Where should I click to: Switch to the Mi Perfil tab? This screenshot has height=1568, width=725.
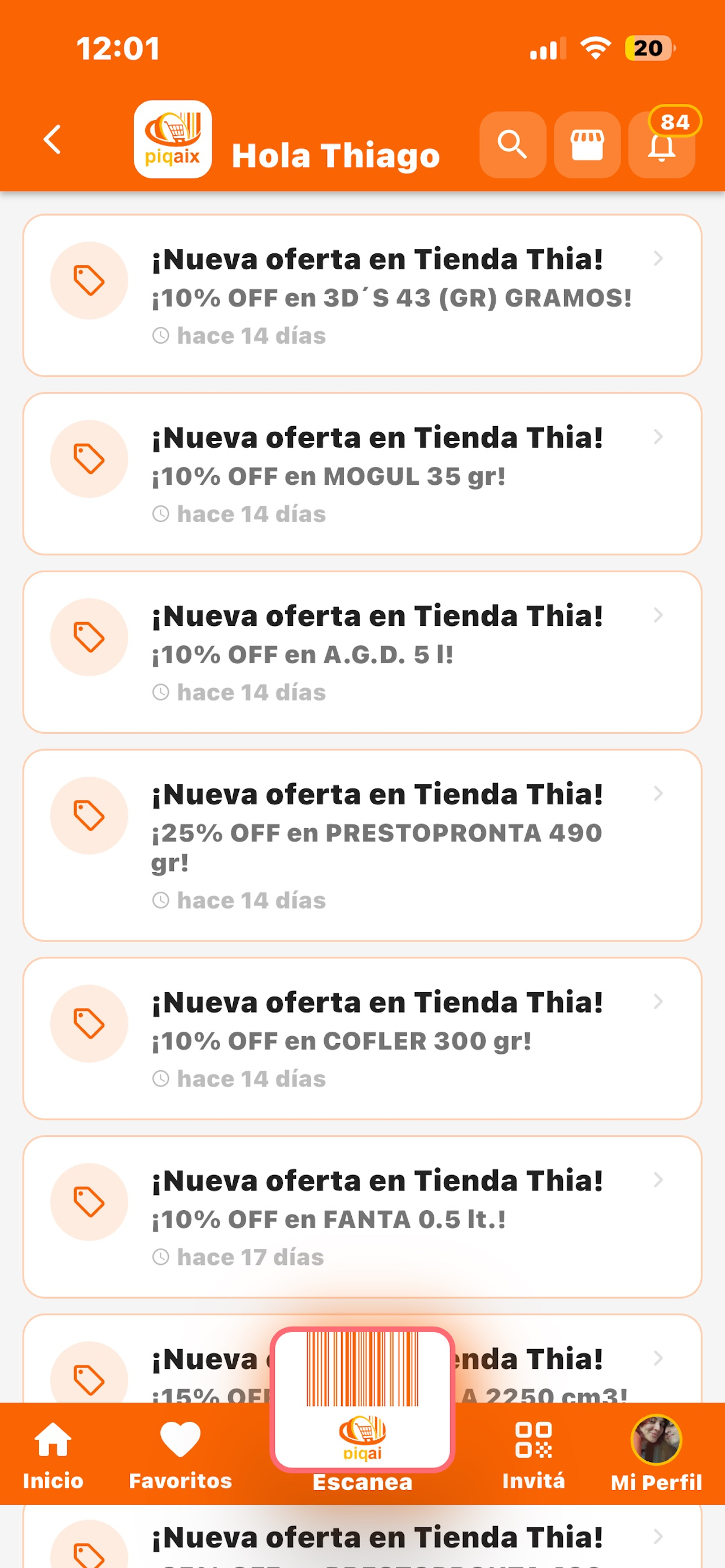pos(656,1455)
